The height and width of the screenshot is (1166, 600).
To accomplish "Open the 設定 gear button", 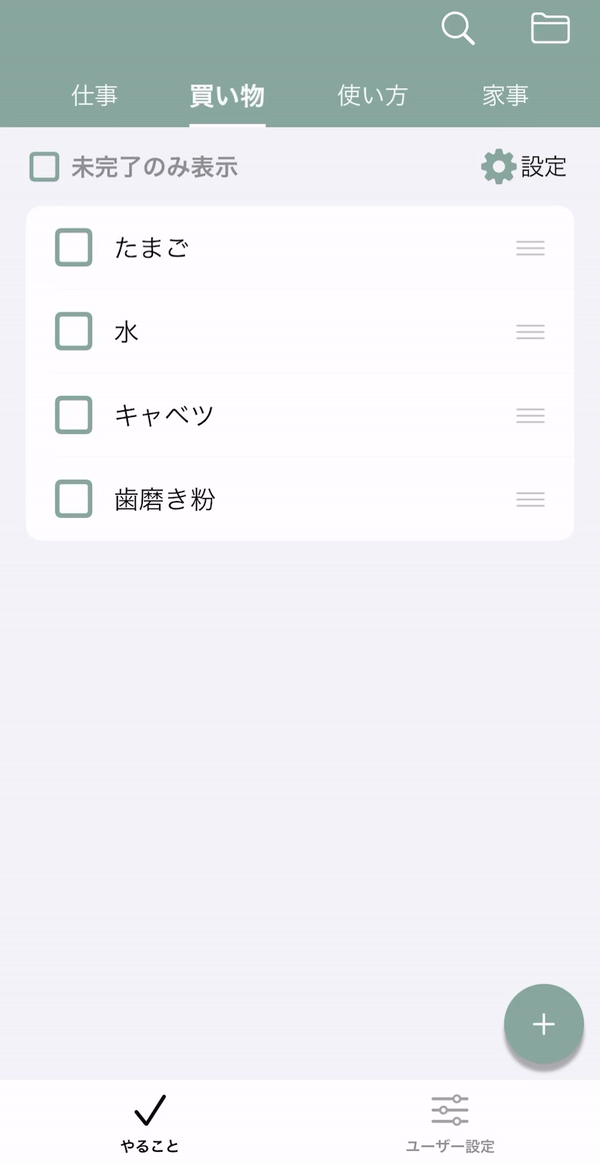I will [x=523, y=167].
